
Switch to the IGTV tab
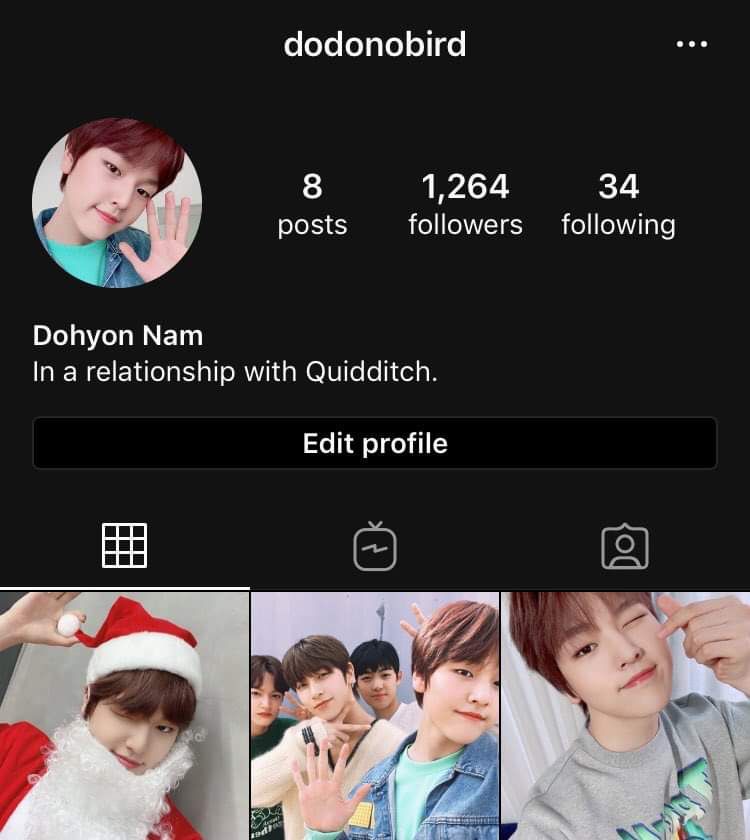(x=375, y=546)
